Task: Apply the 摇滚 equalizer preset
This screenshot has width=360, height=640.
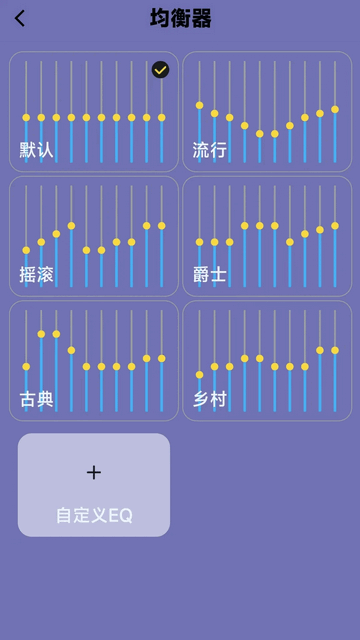Action: tap(94, 236)
